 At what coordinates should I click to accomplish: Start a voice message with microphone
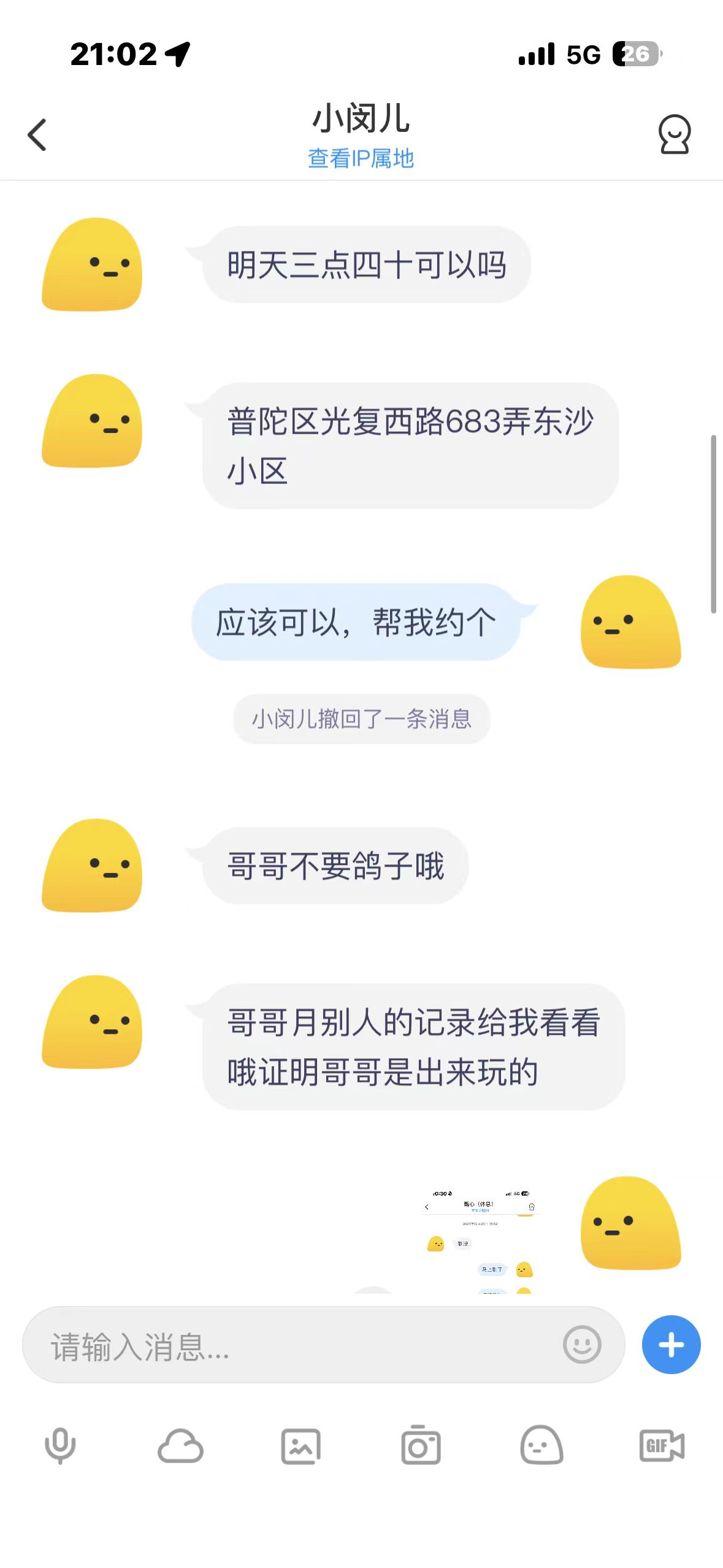tap(60, 1445)
